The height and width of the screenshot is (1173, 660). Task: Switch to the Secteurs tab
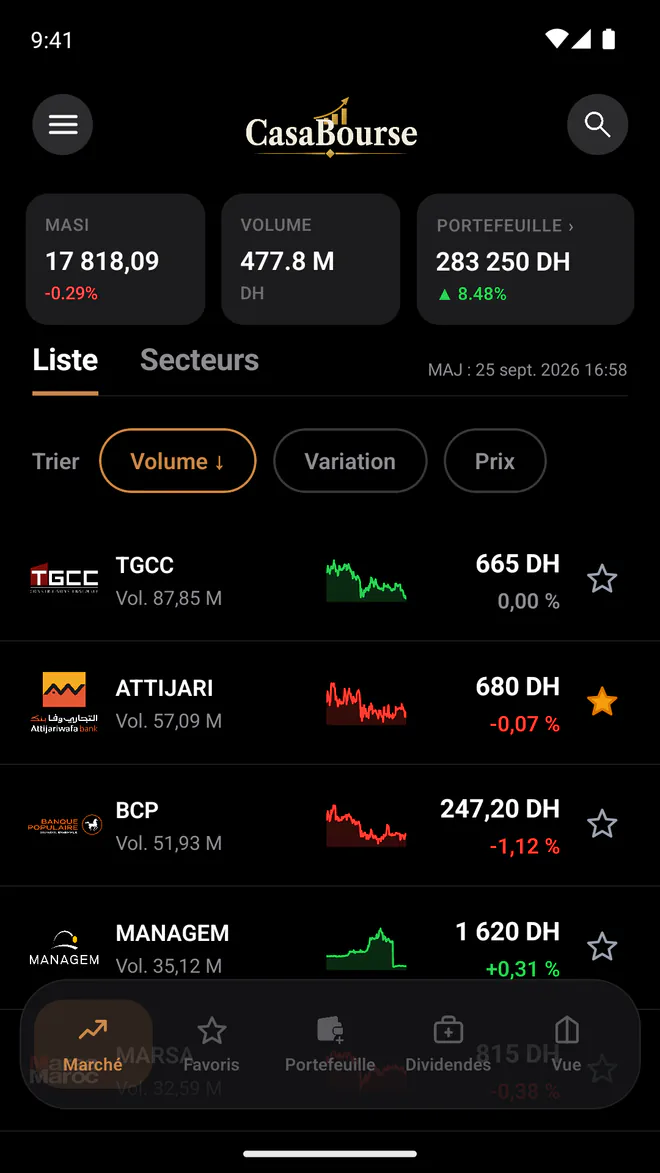coord(199,360)
